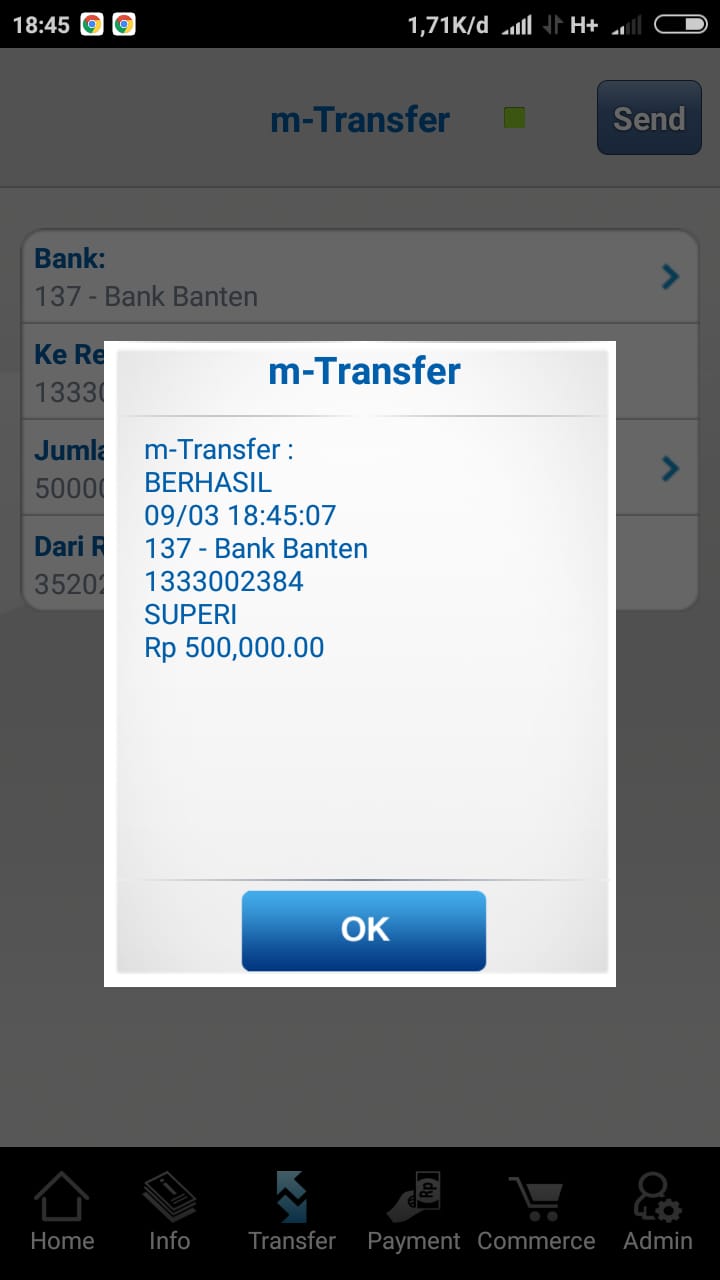
Task: Select the Transfer tab
Action: (292, 1212)
